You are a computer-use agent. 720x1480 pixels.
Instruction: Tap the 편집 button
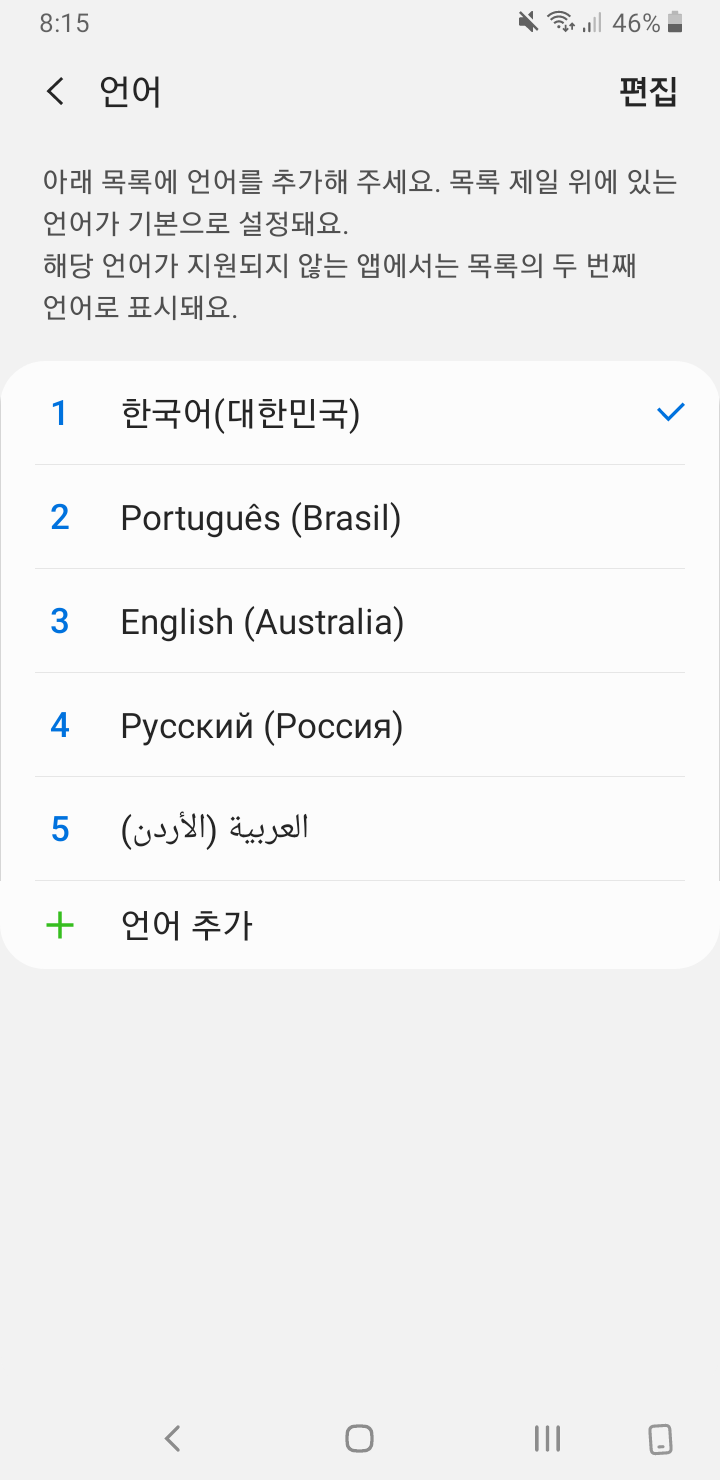[649, 92]
